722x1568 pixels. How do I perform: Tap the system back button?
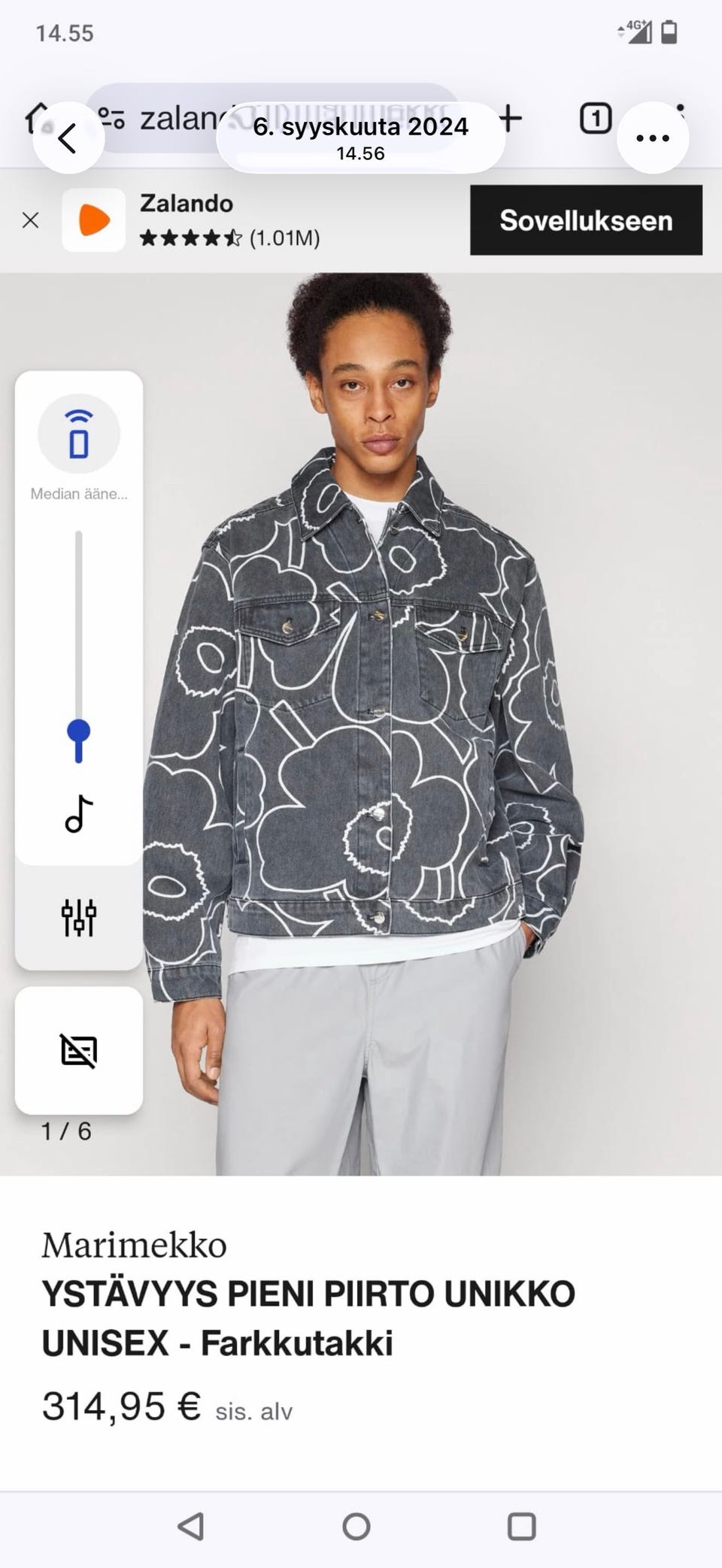click(191, 1527)
